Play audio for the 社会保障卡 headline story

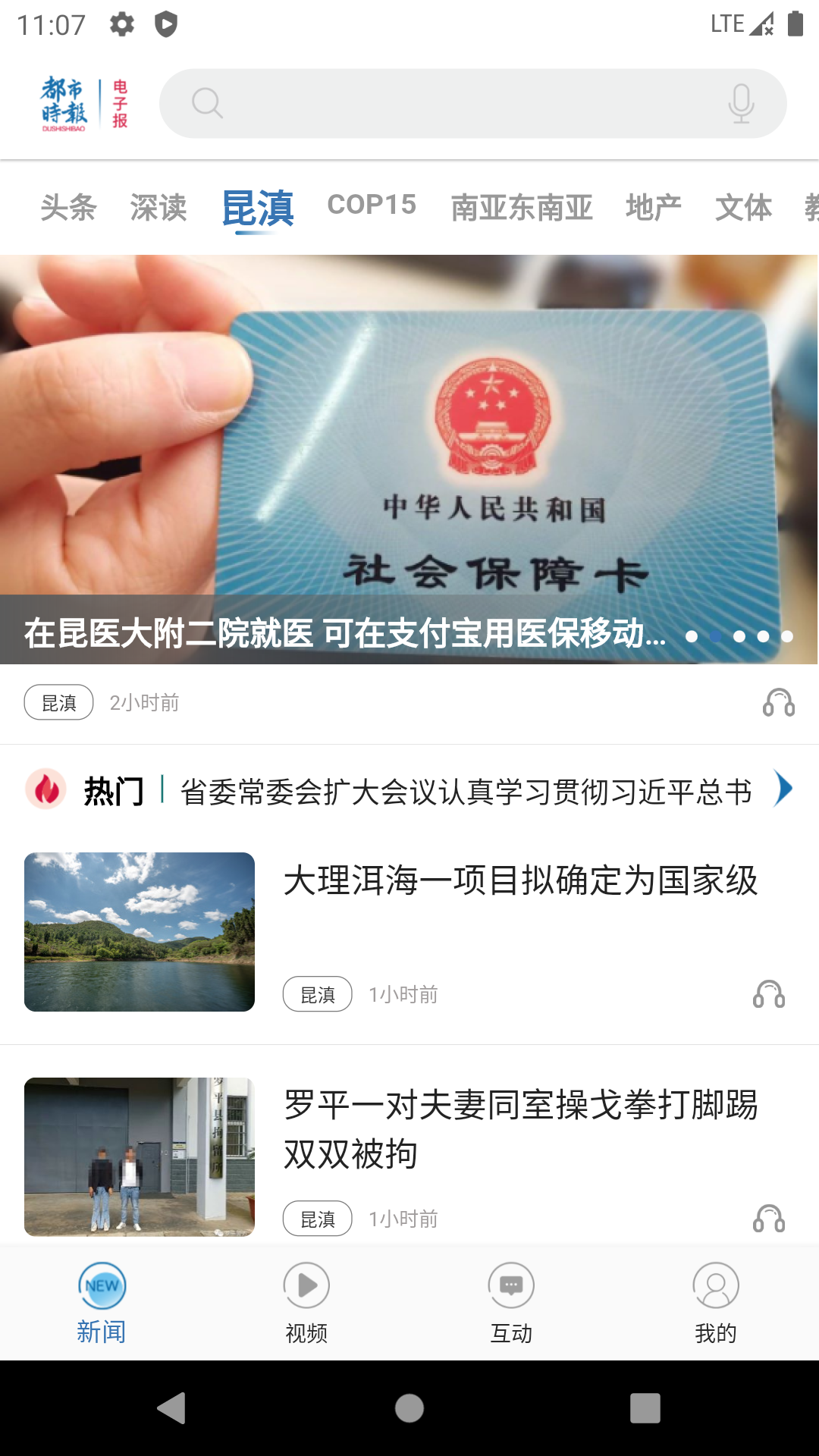click(774, 704)
